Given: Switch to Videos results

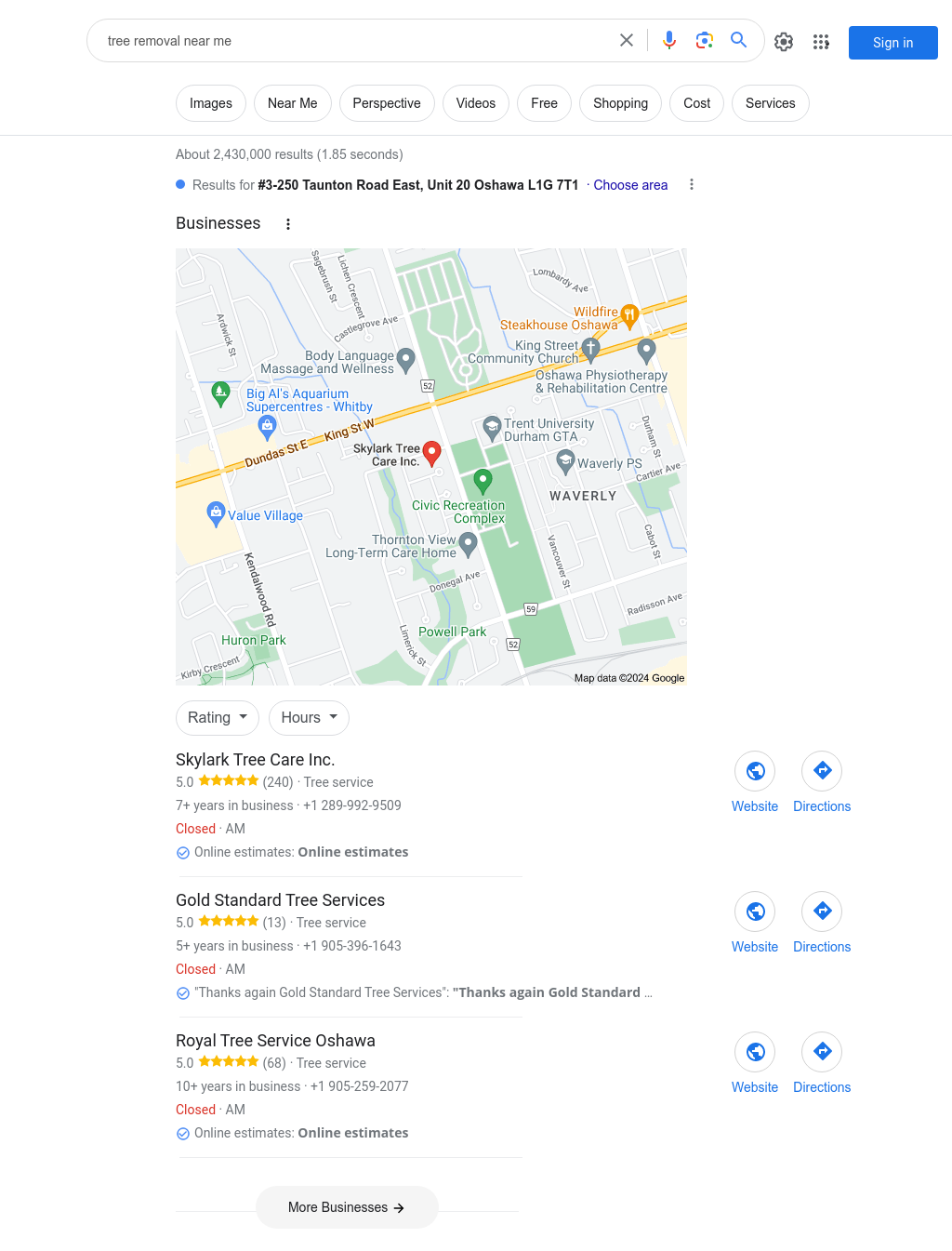Looking at the screenshot, I should tap(475, 103).
